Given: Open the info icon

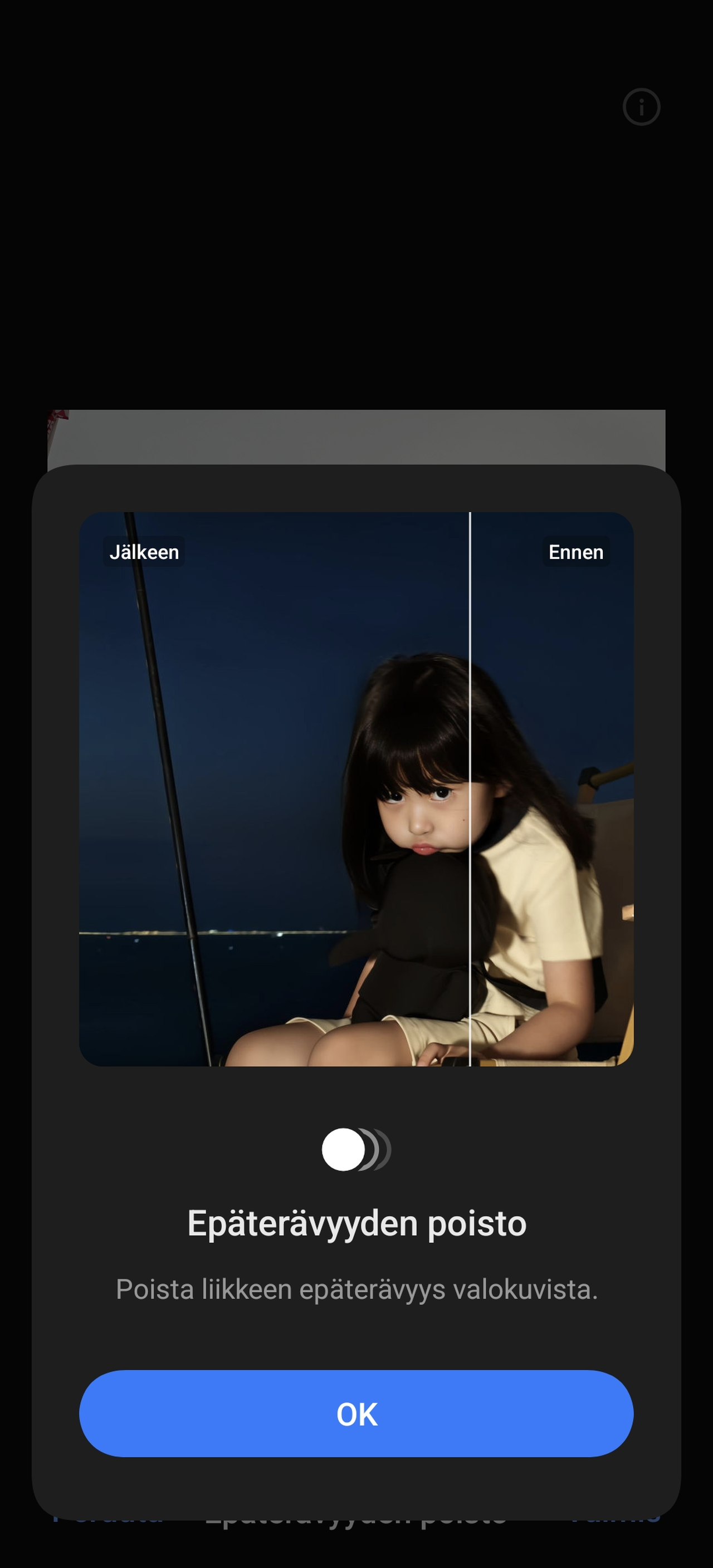Looking at the screenshot, I should point(641,107).
